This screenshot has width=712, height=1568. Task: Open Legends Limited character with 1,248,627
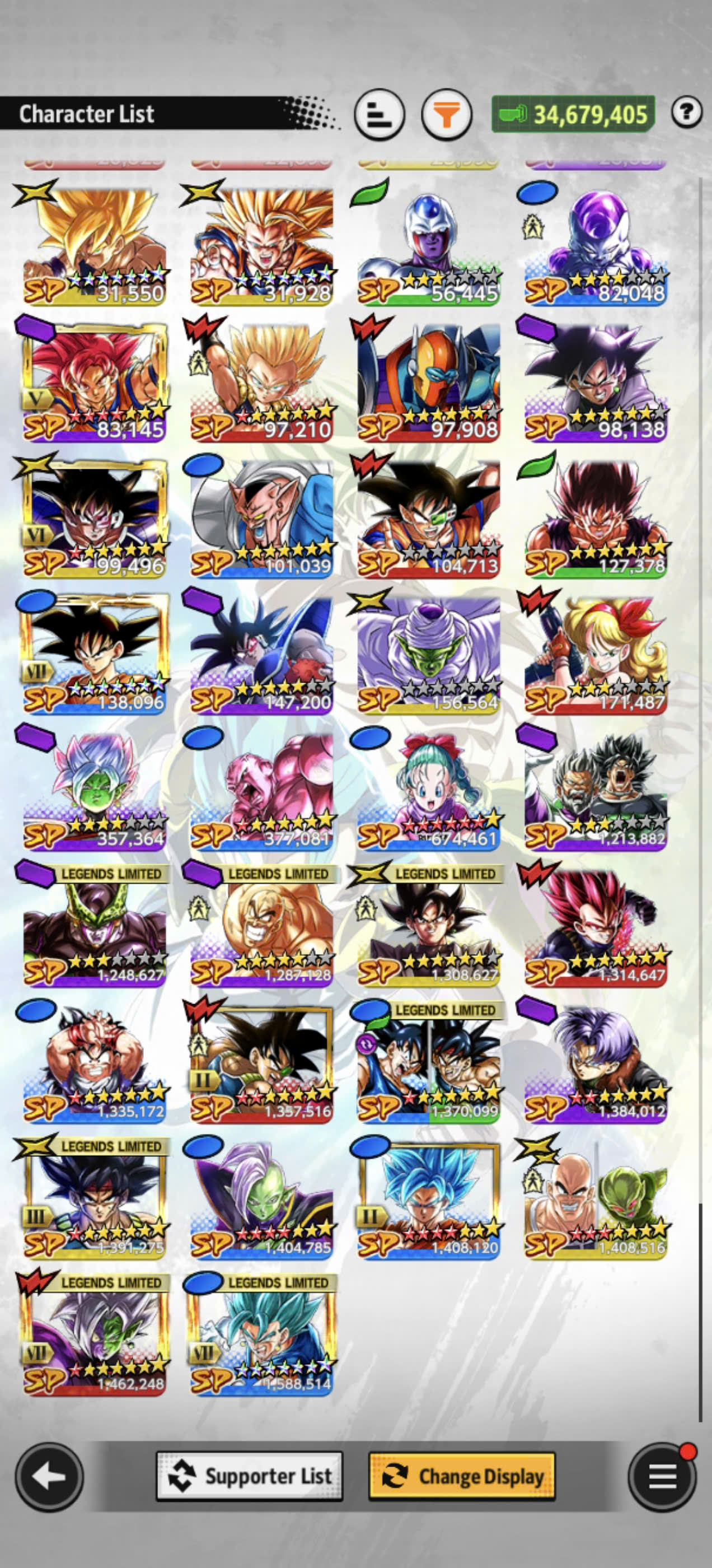pyautogui.click(x=95, y=925)
